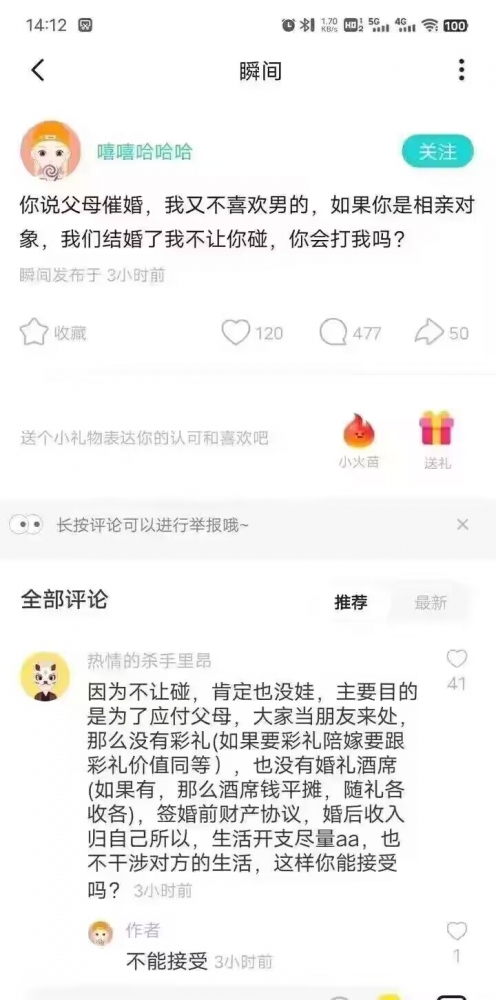The height and width of the screenshot is (1000, 496).
Task: Open the 477 comments icon
Action: pyautogui.click(x=350, y=333)
